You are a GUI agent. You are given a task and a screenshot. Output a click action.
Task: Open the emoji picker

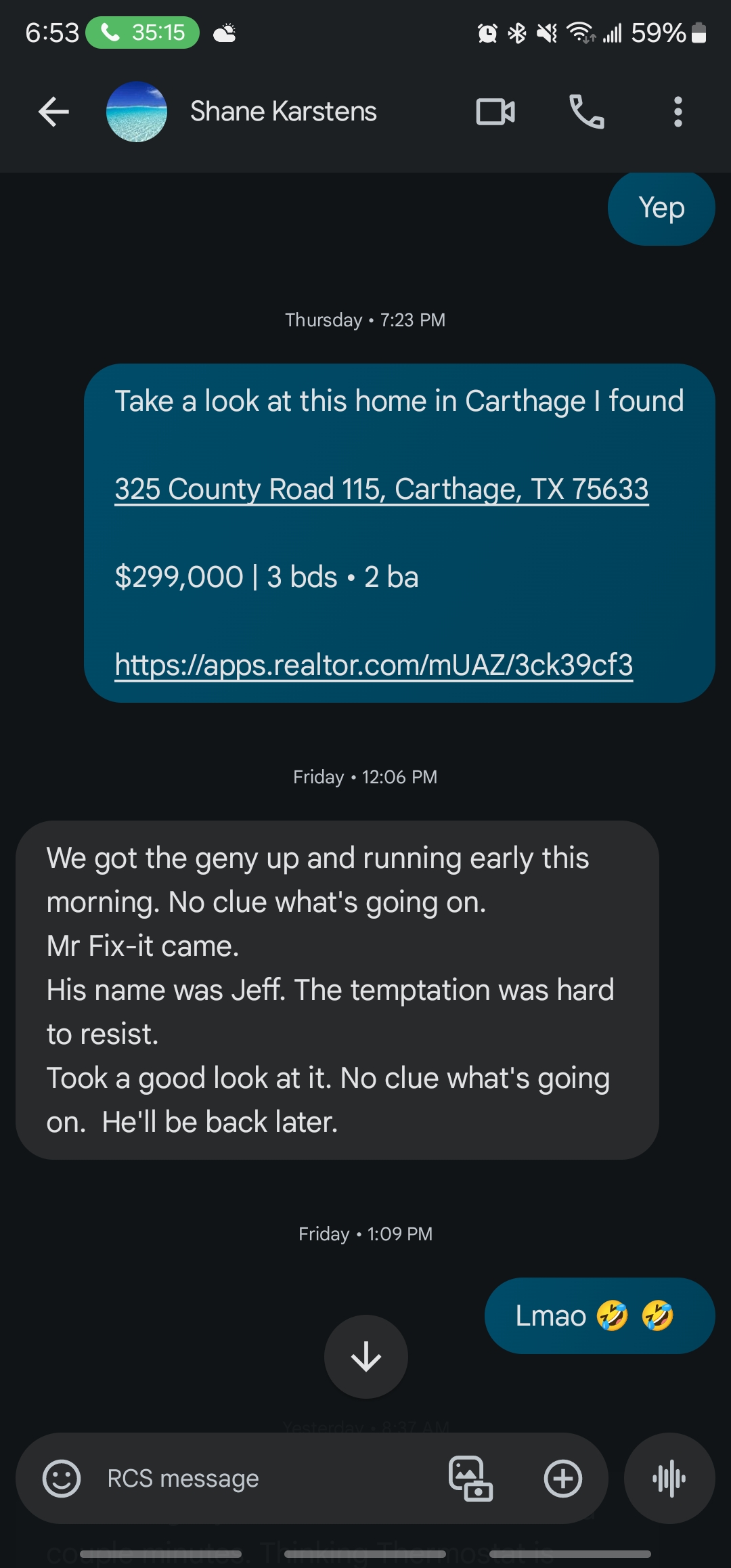click(x=62, y=1479)
